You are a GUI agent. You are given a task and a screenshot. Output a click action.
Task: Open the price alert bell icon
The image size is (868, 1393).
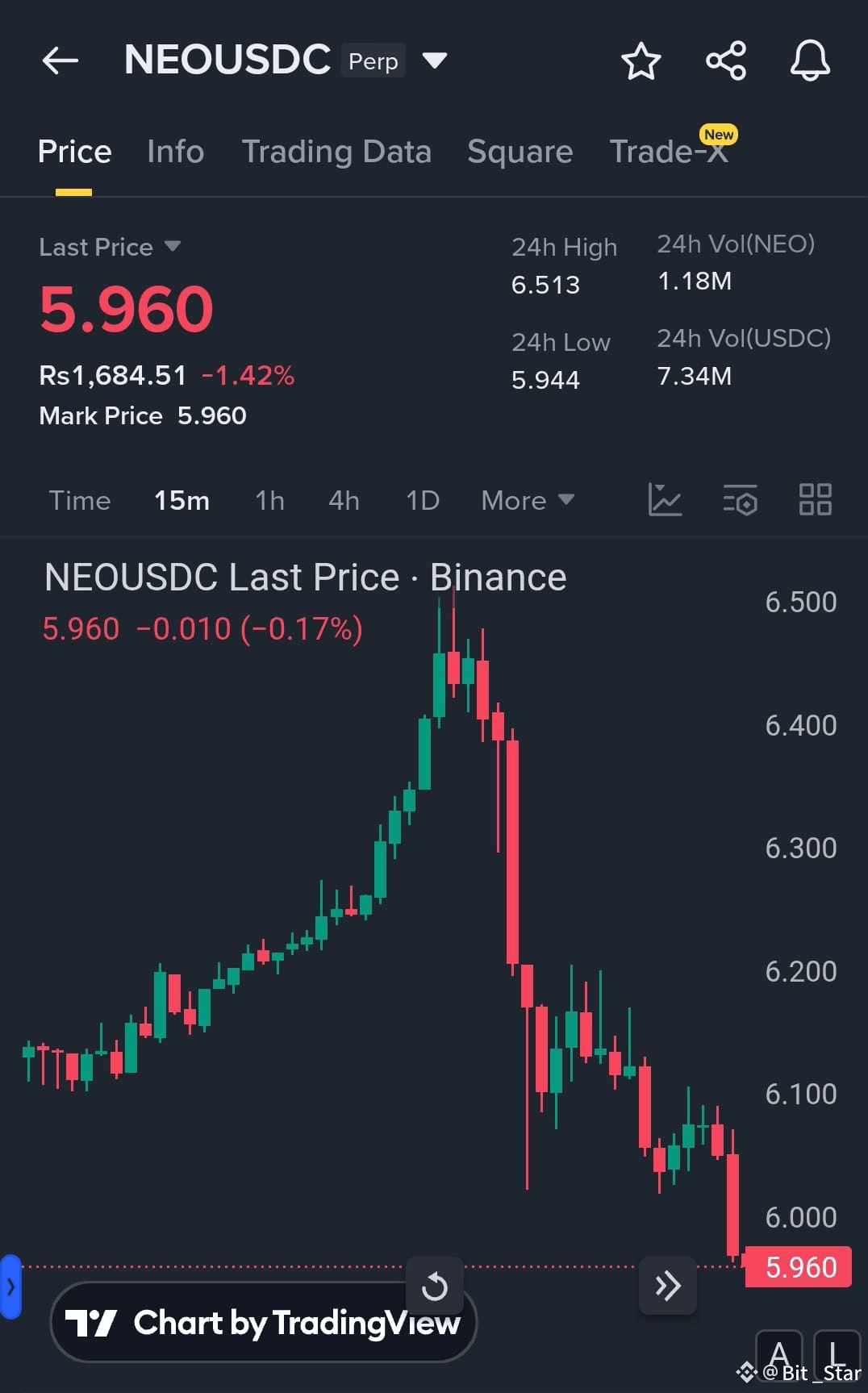pos(810,60)
